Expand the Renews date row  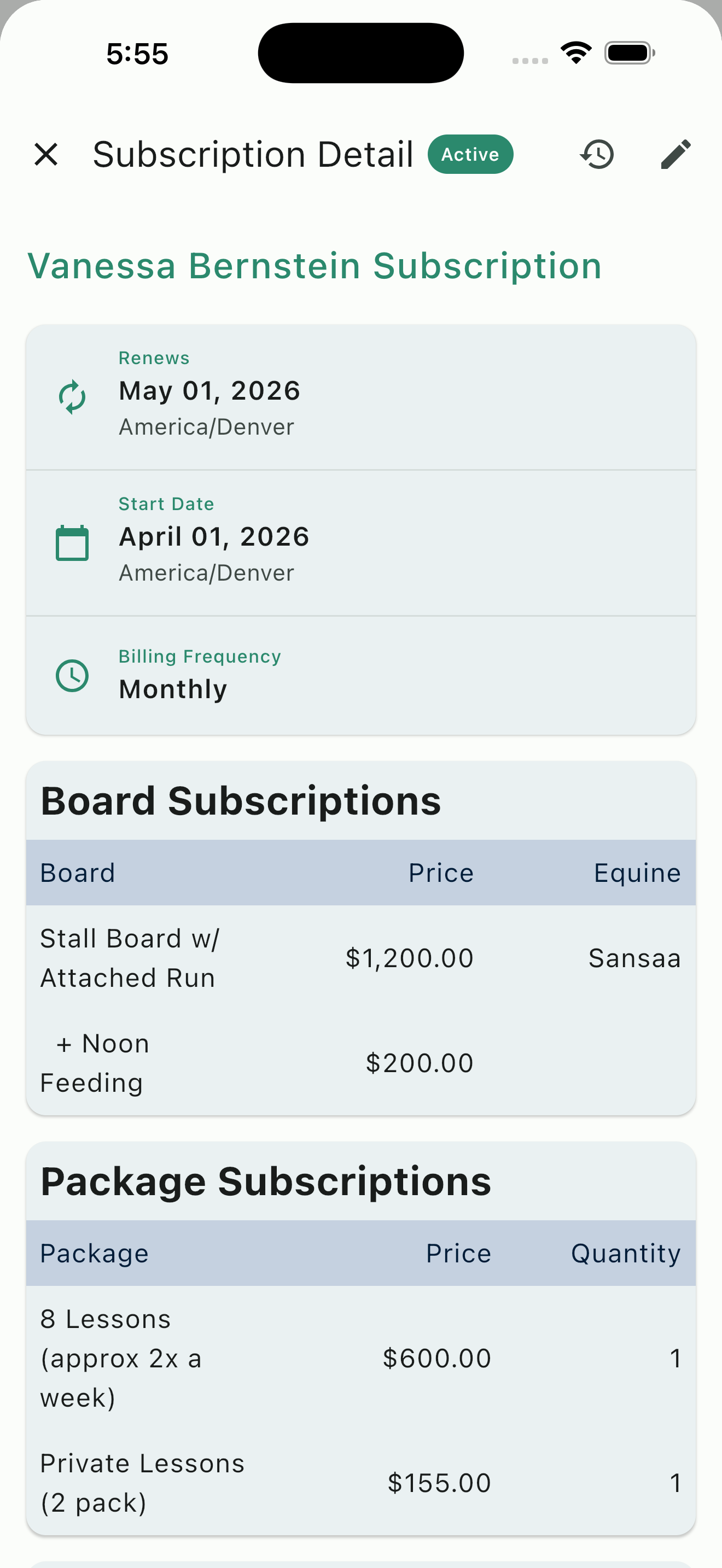pos(209,391)
